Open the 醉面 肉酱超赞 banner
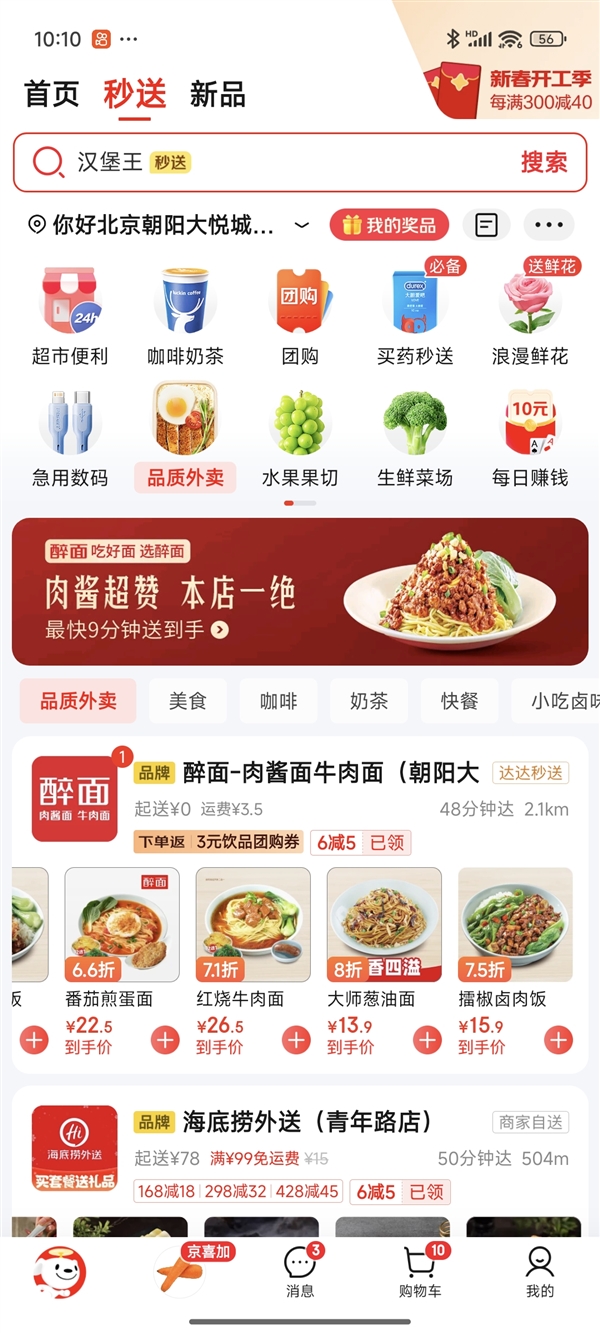The image size is (600, 1333). [300, 591]
